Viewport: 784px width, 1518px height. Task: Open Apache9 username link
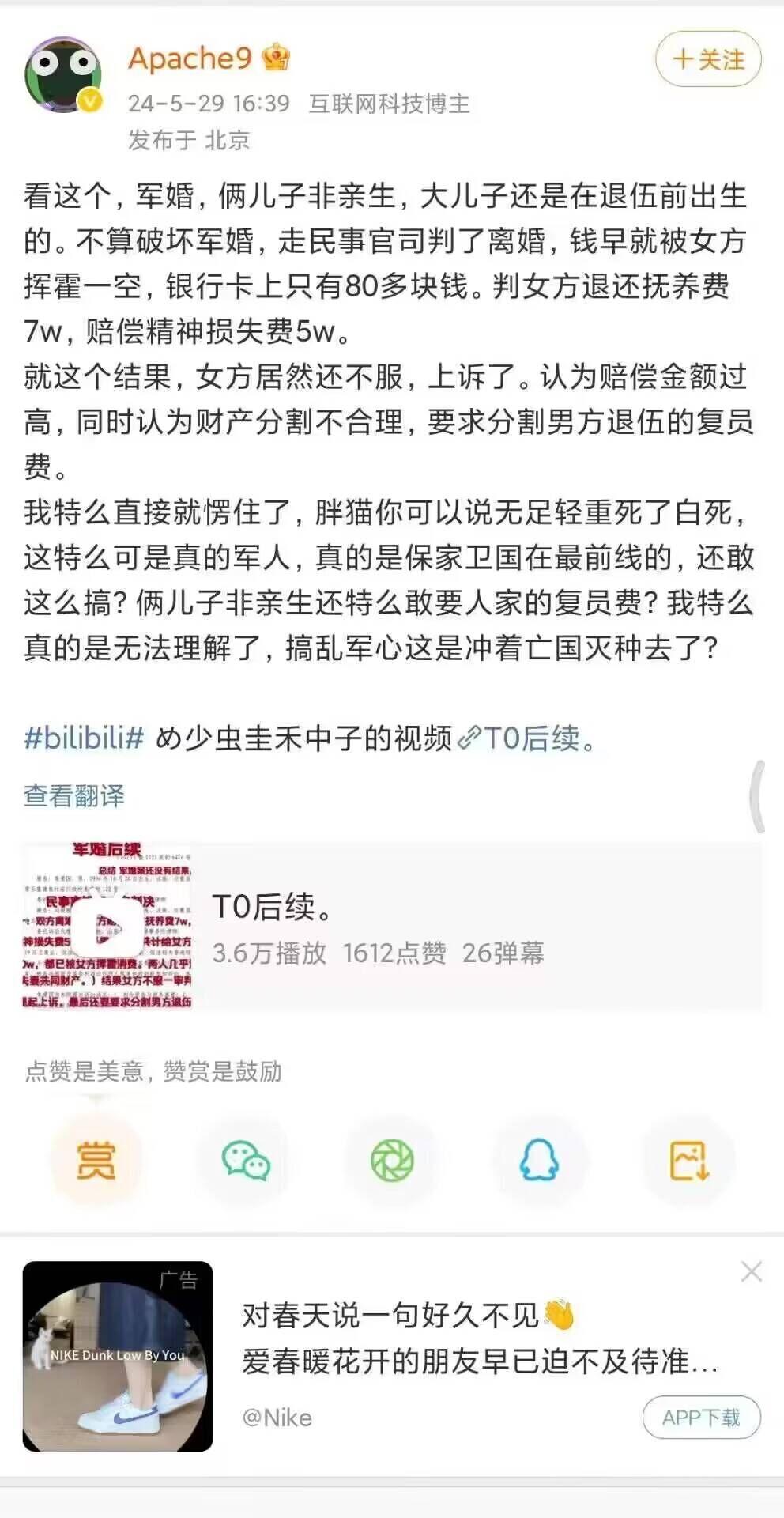tap(190, 59)
